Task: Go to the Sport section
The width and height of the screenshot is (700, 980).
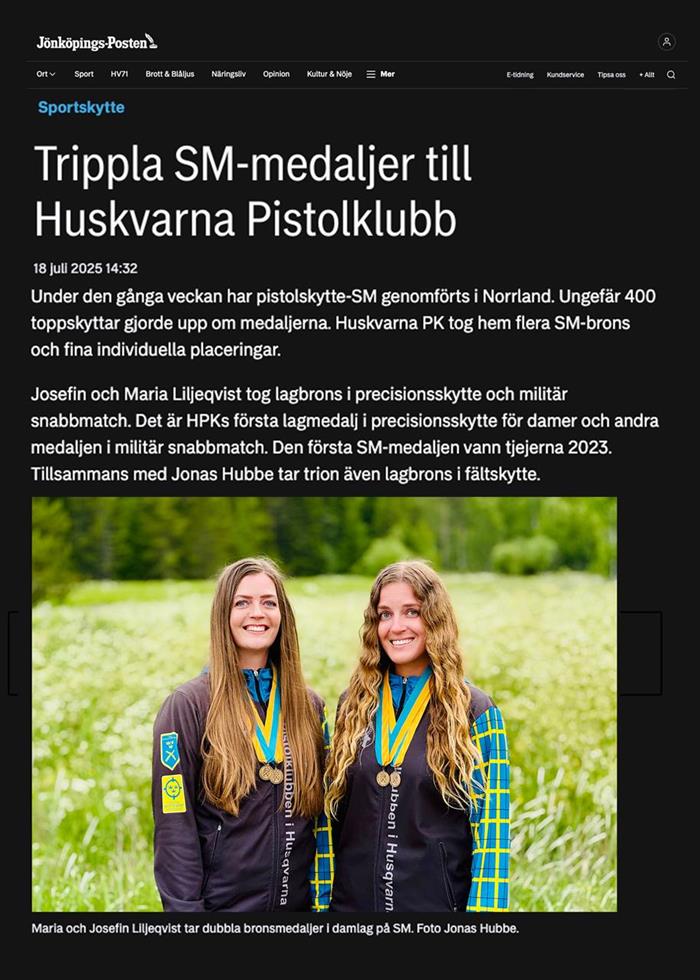Action: 84,74
